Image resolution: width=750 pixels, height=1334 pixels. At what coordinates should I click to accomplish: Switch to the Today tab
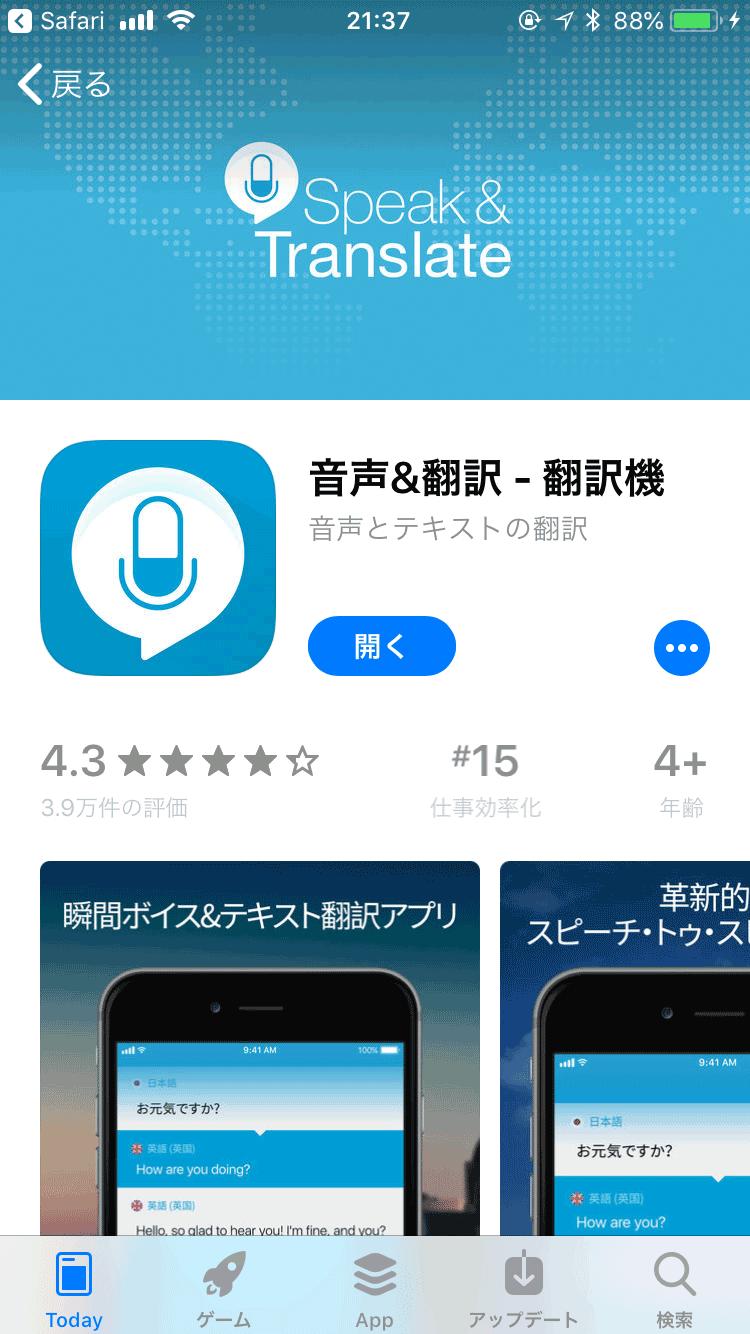(x=74, y=1290)
